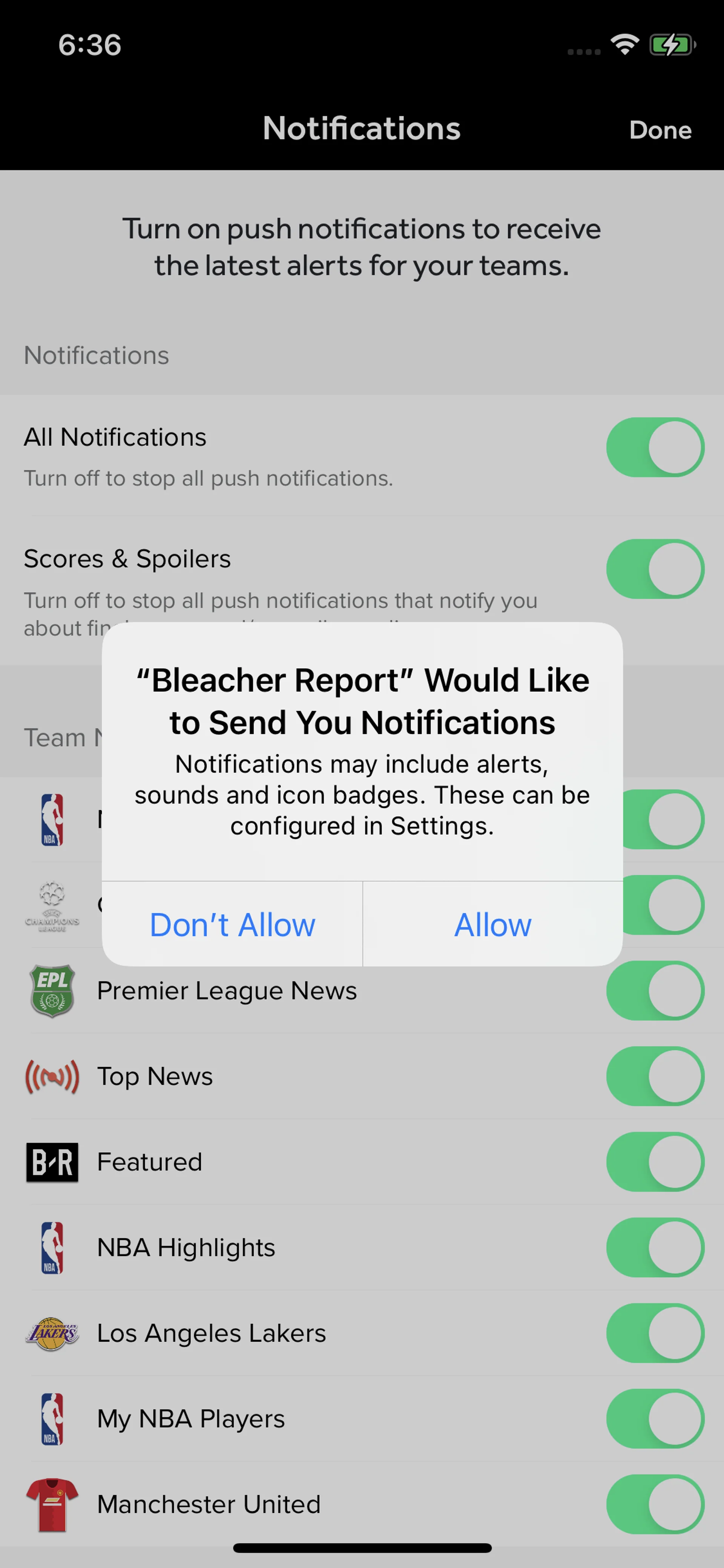Disable Los Angeles Lakers notifications
Screen dimensions: 724x1568
(x=655, y=1333)
